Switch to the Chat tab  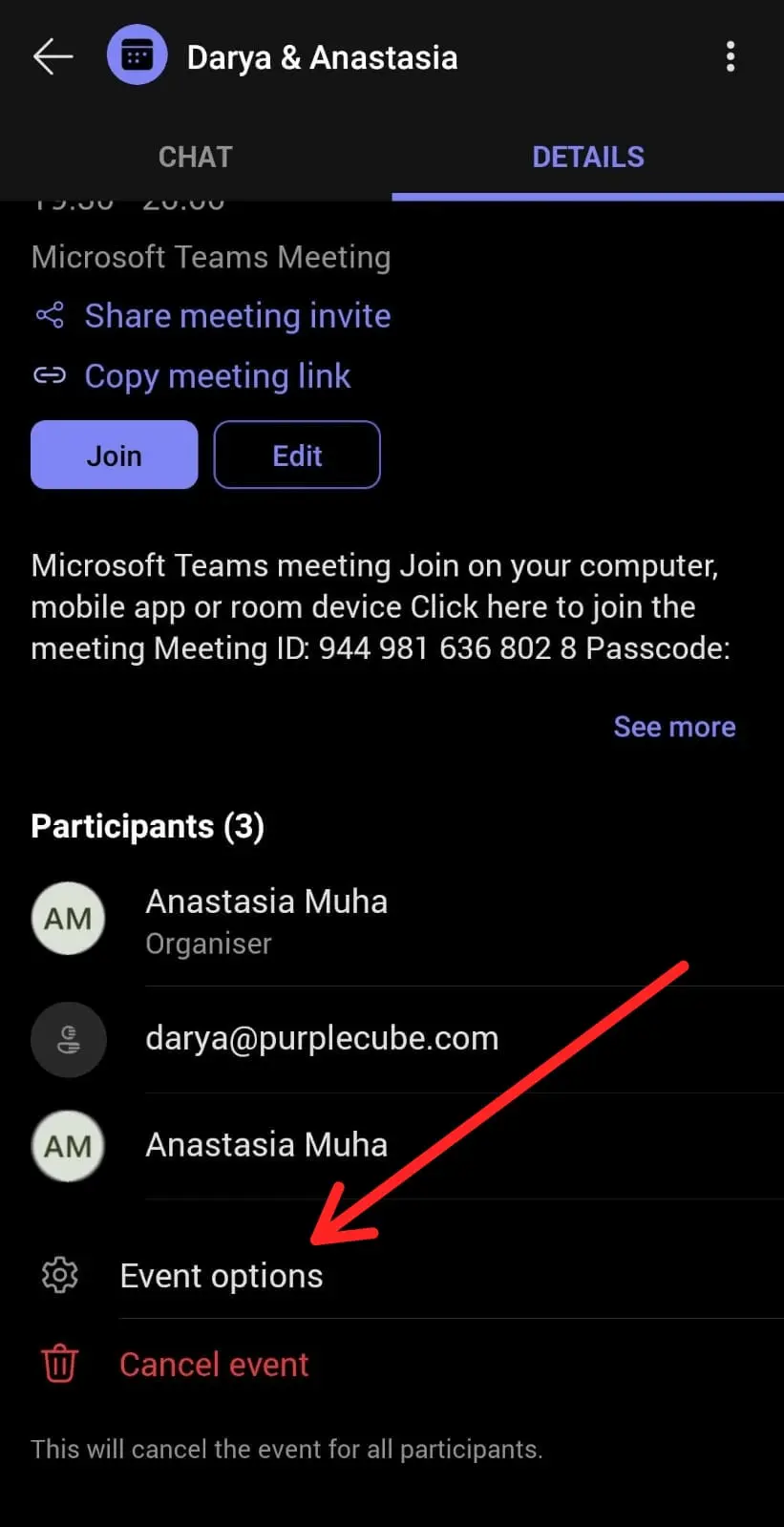point(196,157)
